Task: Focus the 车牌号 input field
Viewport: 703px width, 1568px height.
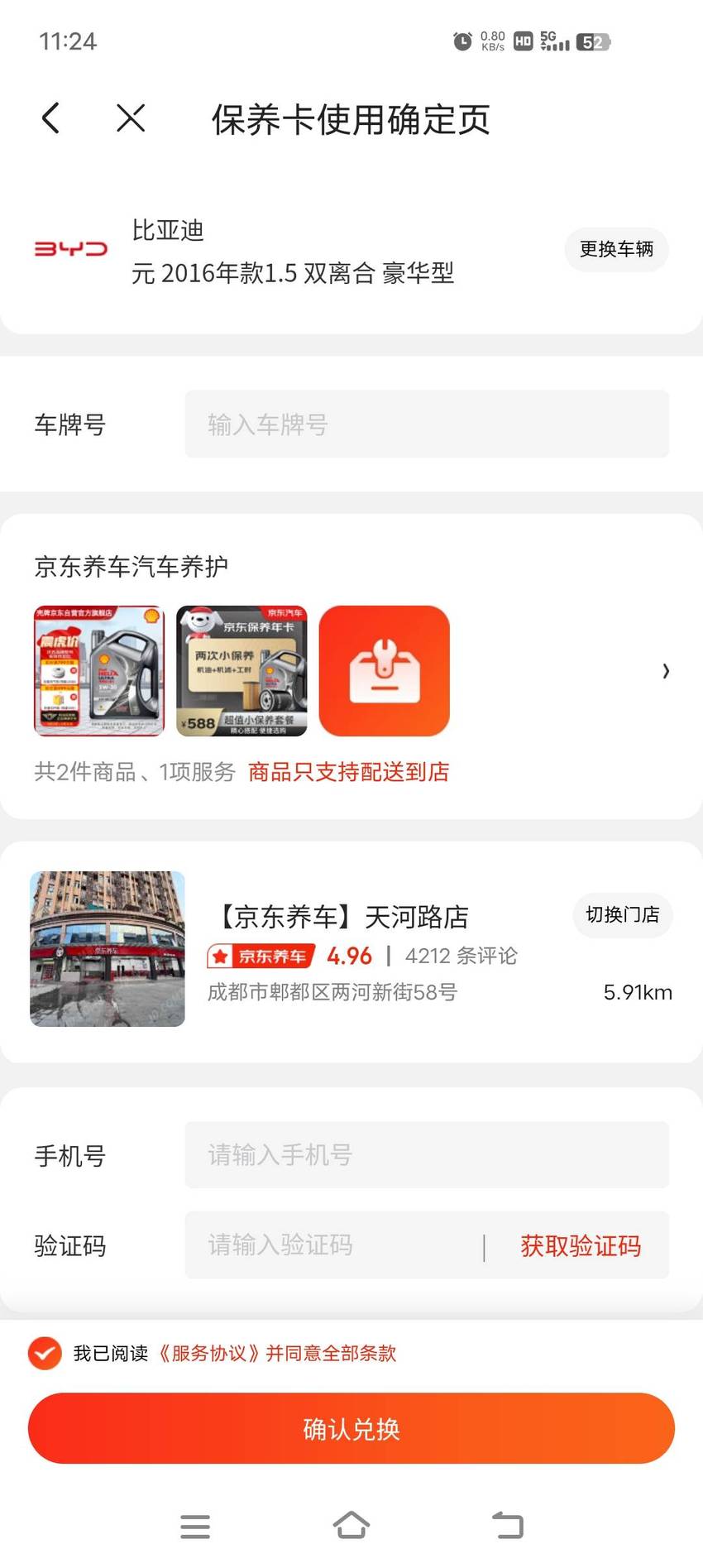Action: coord(427,424)
